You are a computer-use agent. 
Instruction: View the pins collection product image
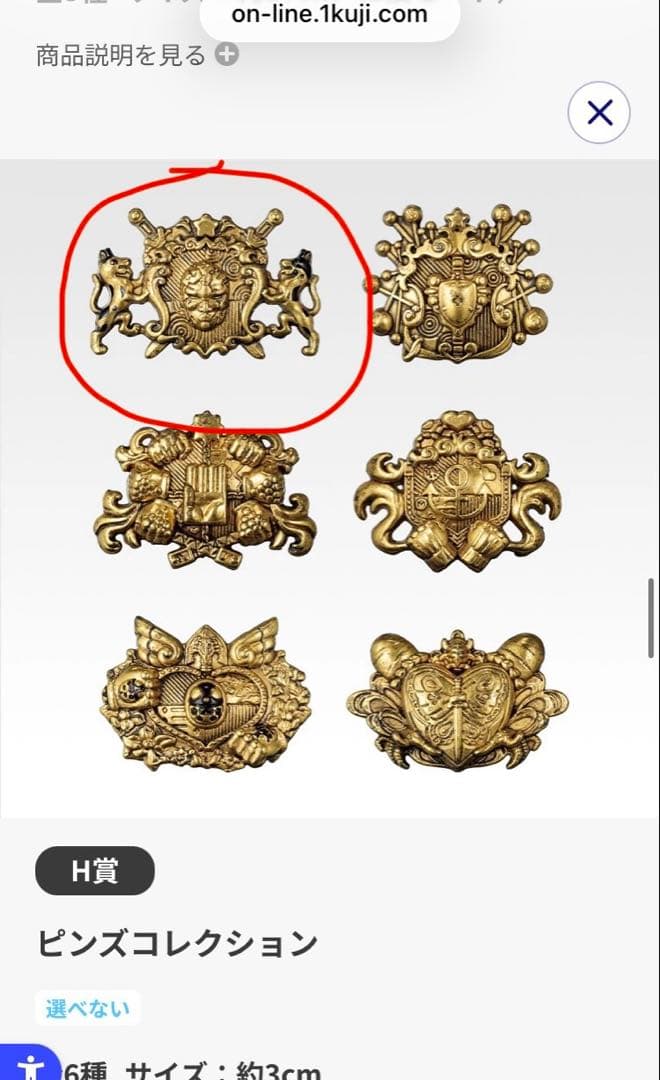330,488
